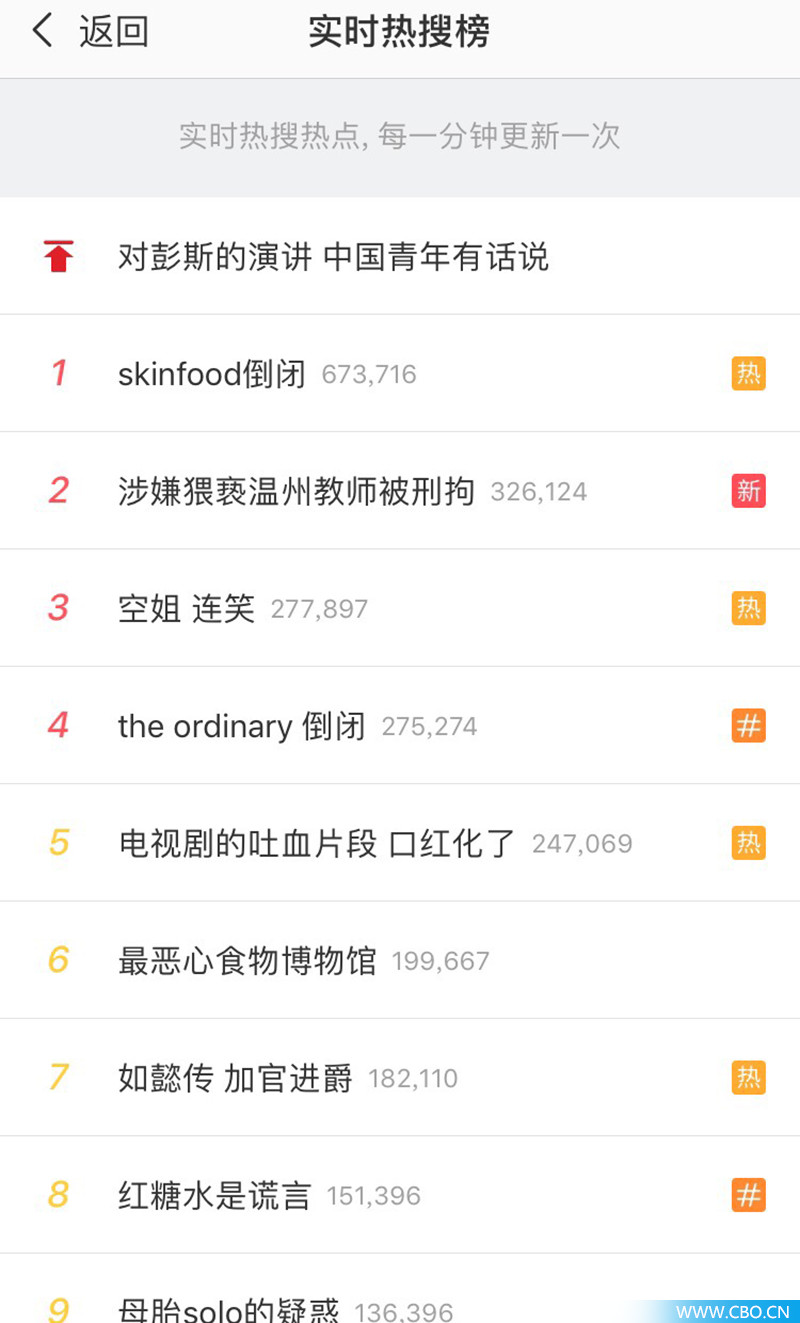Viewport: 800px width, 1323px height.
Task: Open the topic 最恶心食物博物馆
Action: 245,960
